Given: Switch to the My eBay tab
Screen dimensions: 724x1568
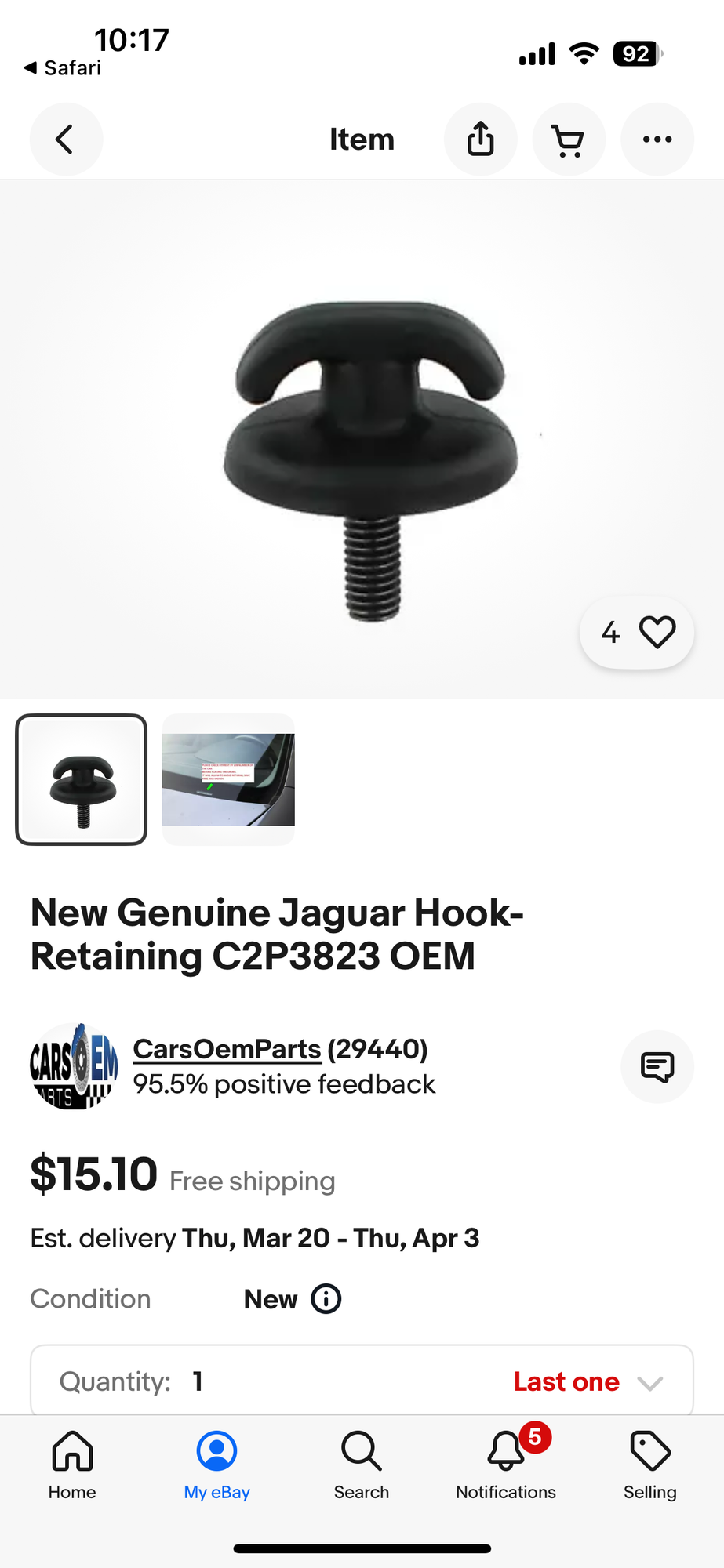Looking at the screenshot, I should [217, 1465].
